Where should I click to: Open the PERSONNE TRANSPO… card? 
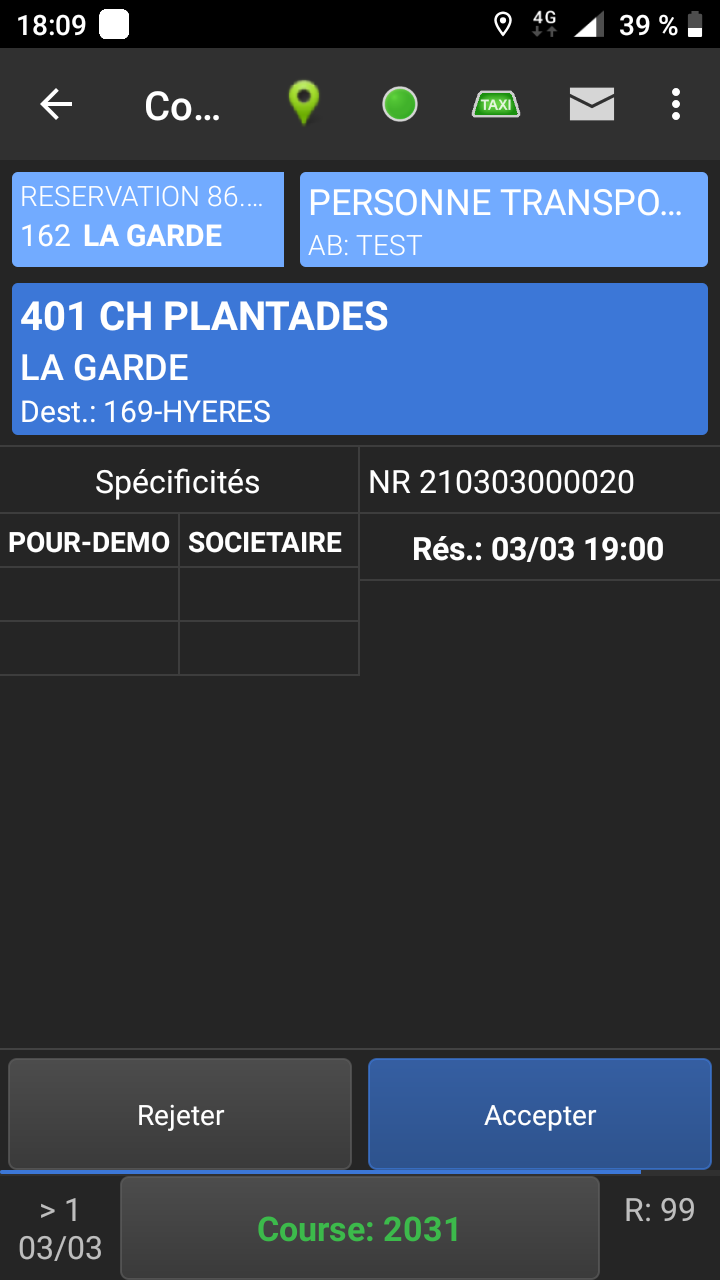504,219
